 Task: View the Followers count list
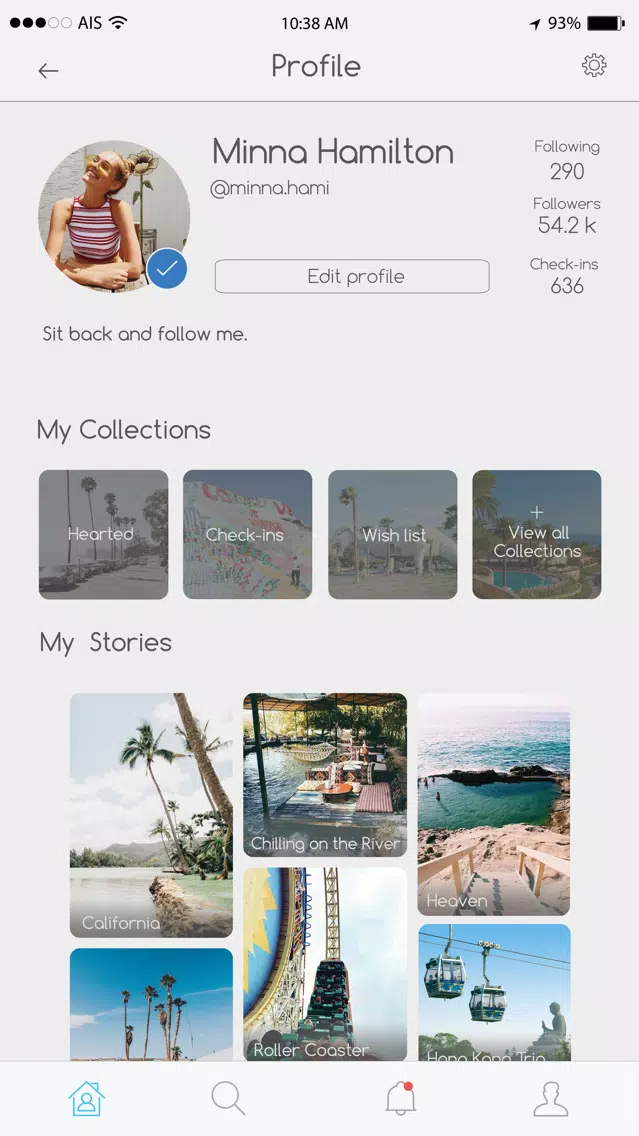[x=566, y=216]
